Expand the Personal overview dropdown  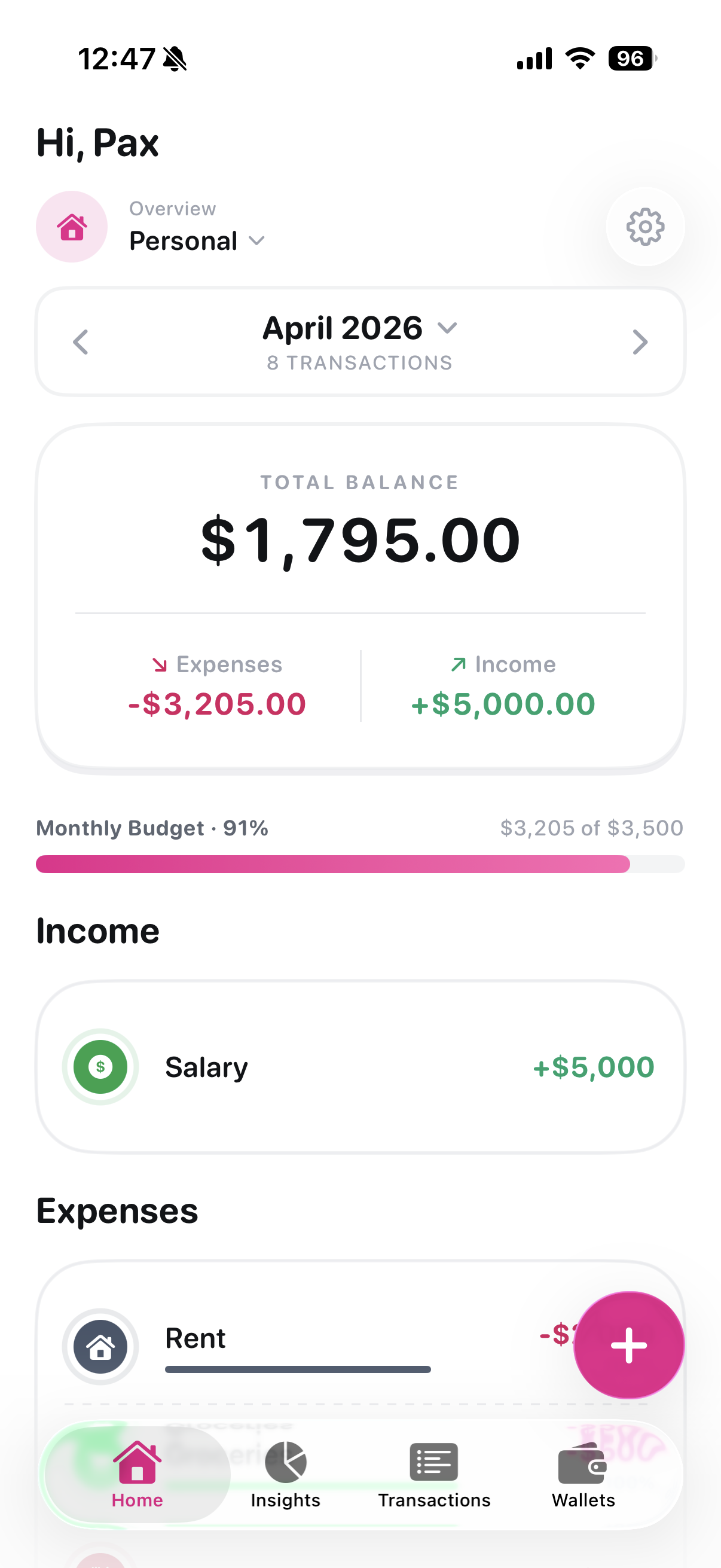tap(197, 241)
